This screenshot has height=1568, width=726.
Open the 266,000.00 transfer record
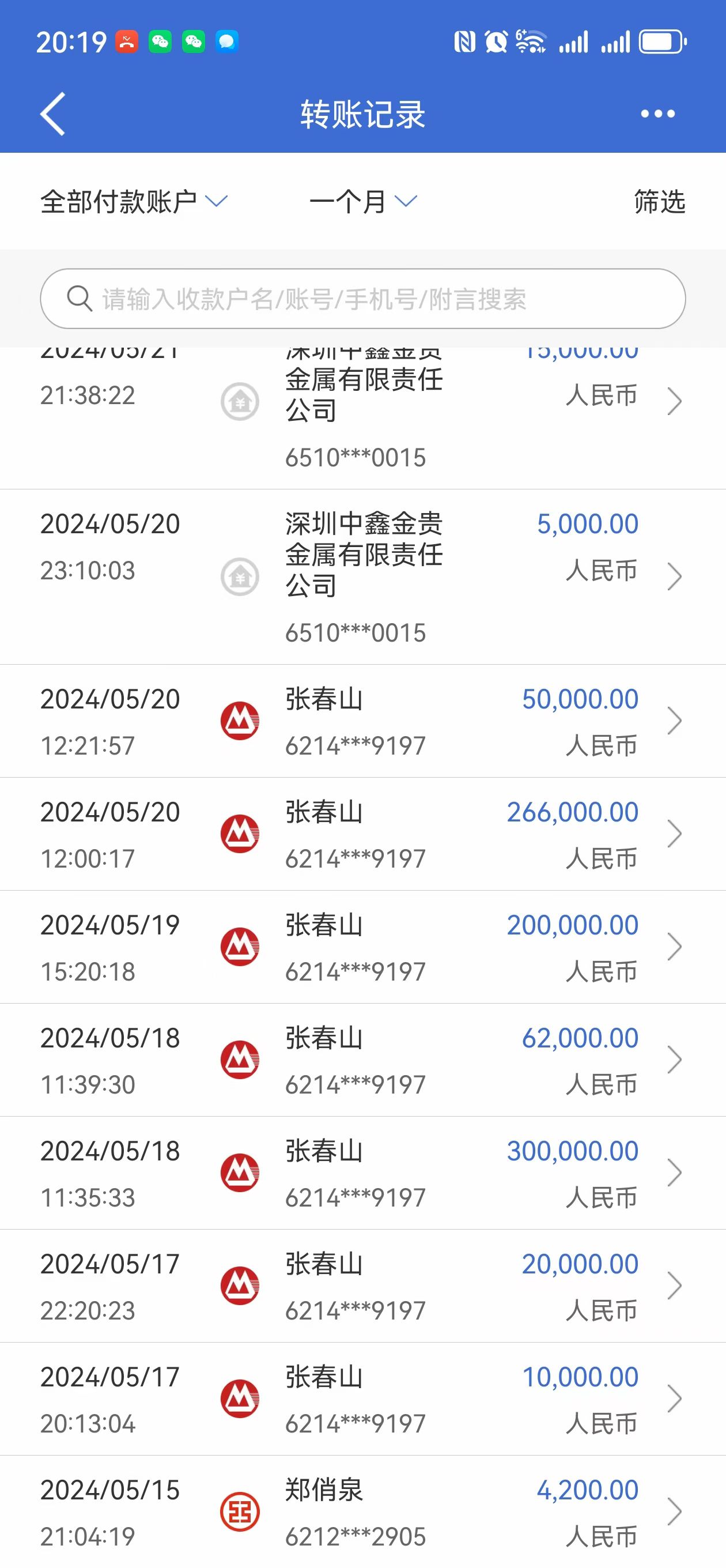point(362,834)
